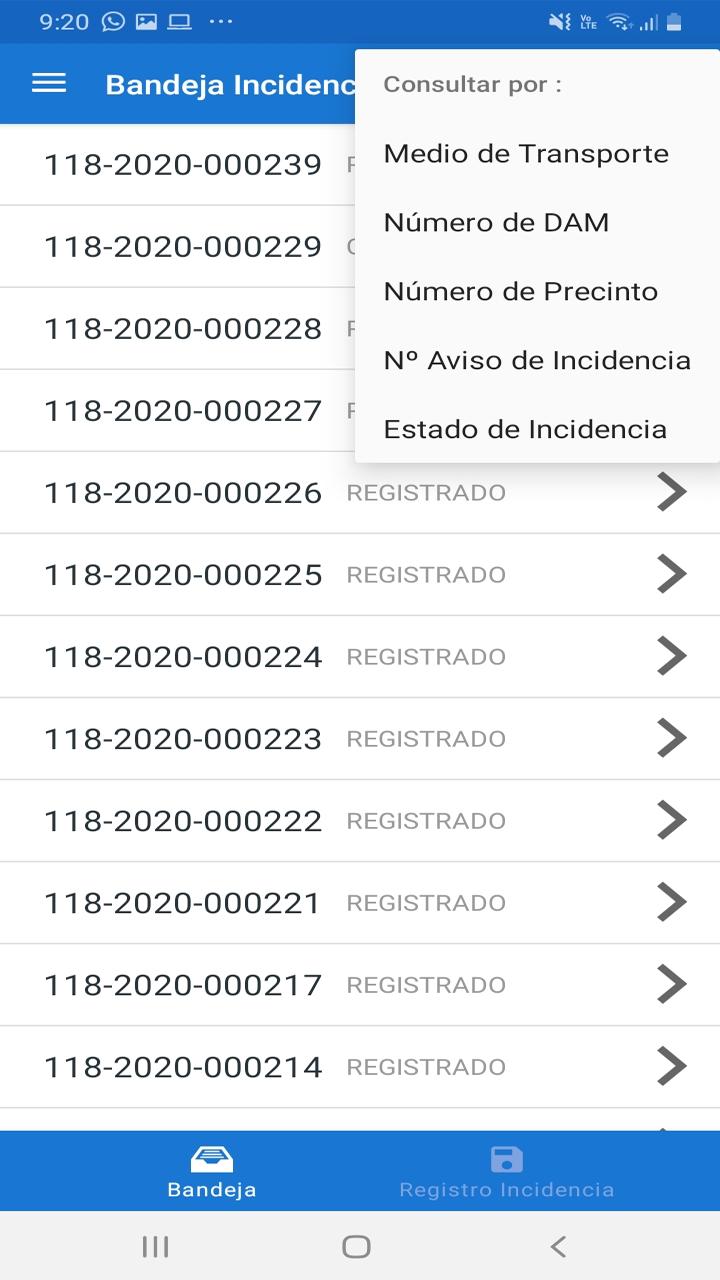Open incident 118-2020-000239
720x1280 pixels.
(x=177, y=165)
